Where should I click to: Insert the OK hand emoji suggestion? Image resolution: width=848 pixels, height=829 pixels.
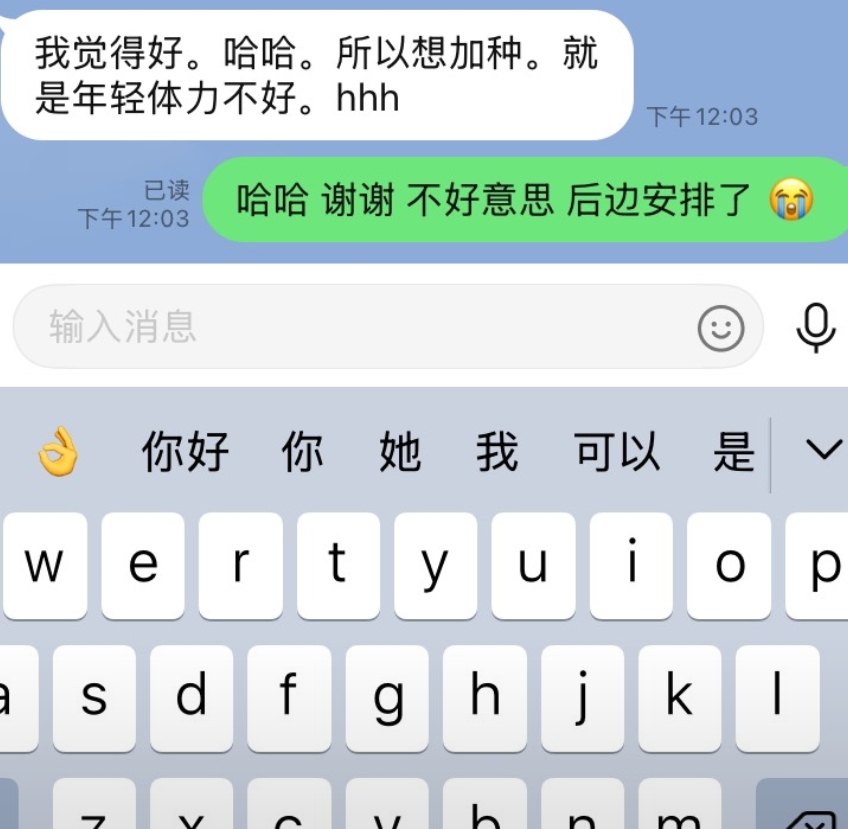point(58,453)
